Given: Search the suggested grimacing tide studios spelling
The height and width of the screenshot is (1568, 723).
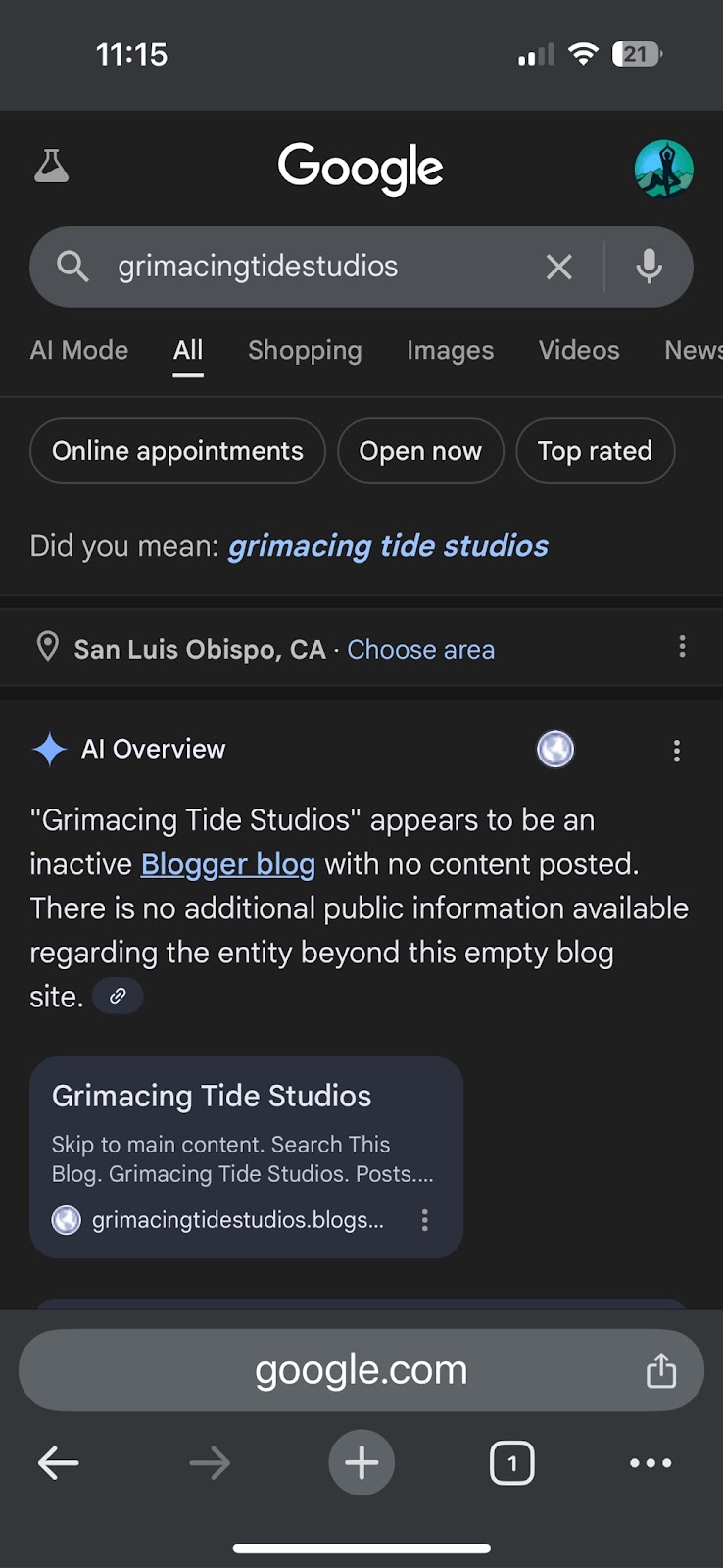Looking at the screenshot, I should (x=388, y=546).
